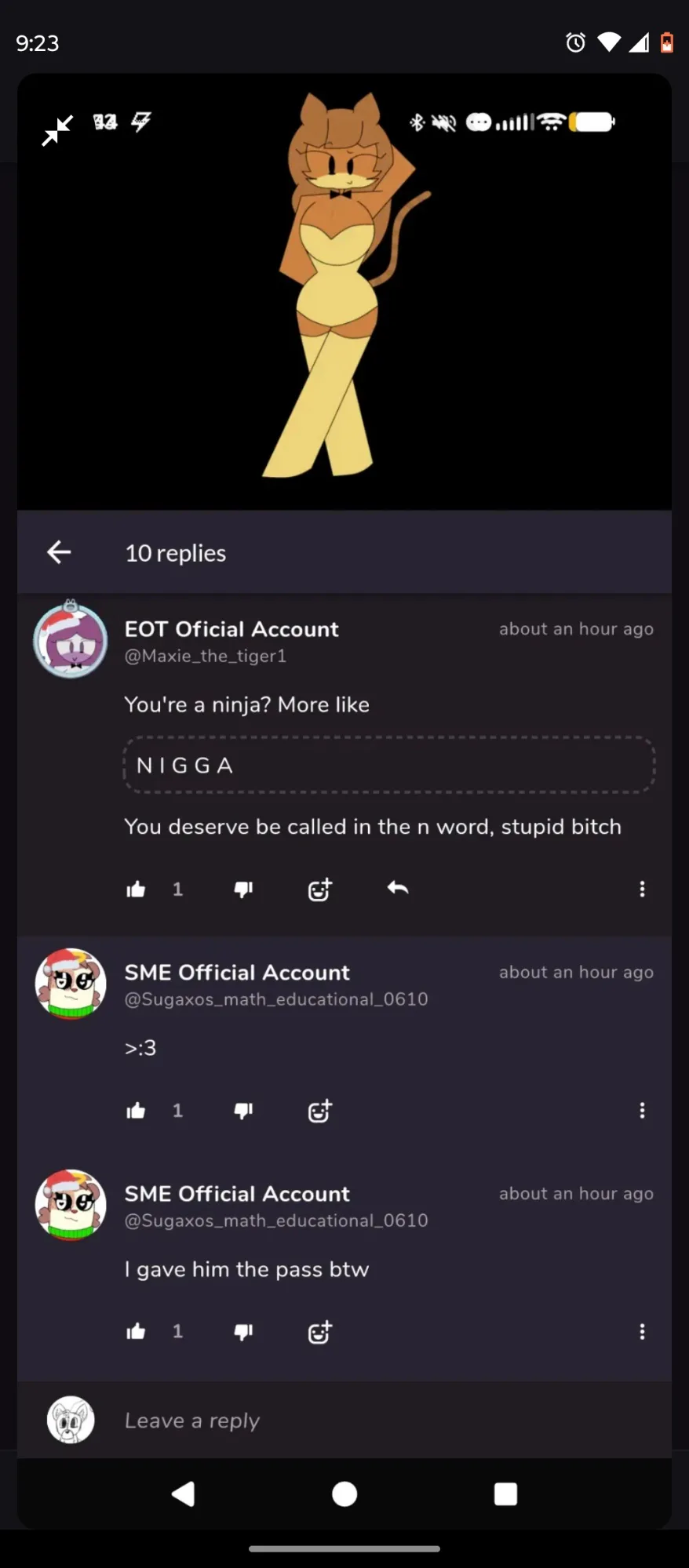Tap the system back navigation button

(x=184, y=1494)
